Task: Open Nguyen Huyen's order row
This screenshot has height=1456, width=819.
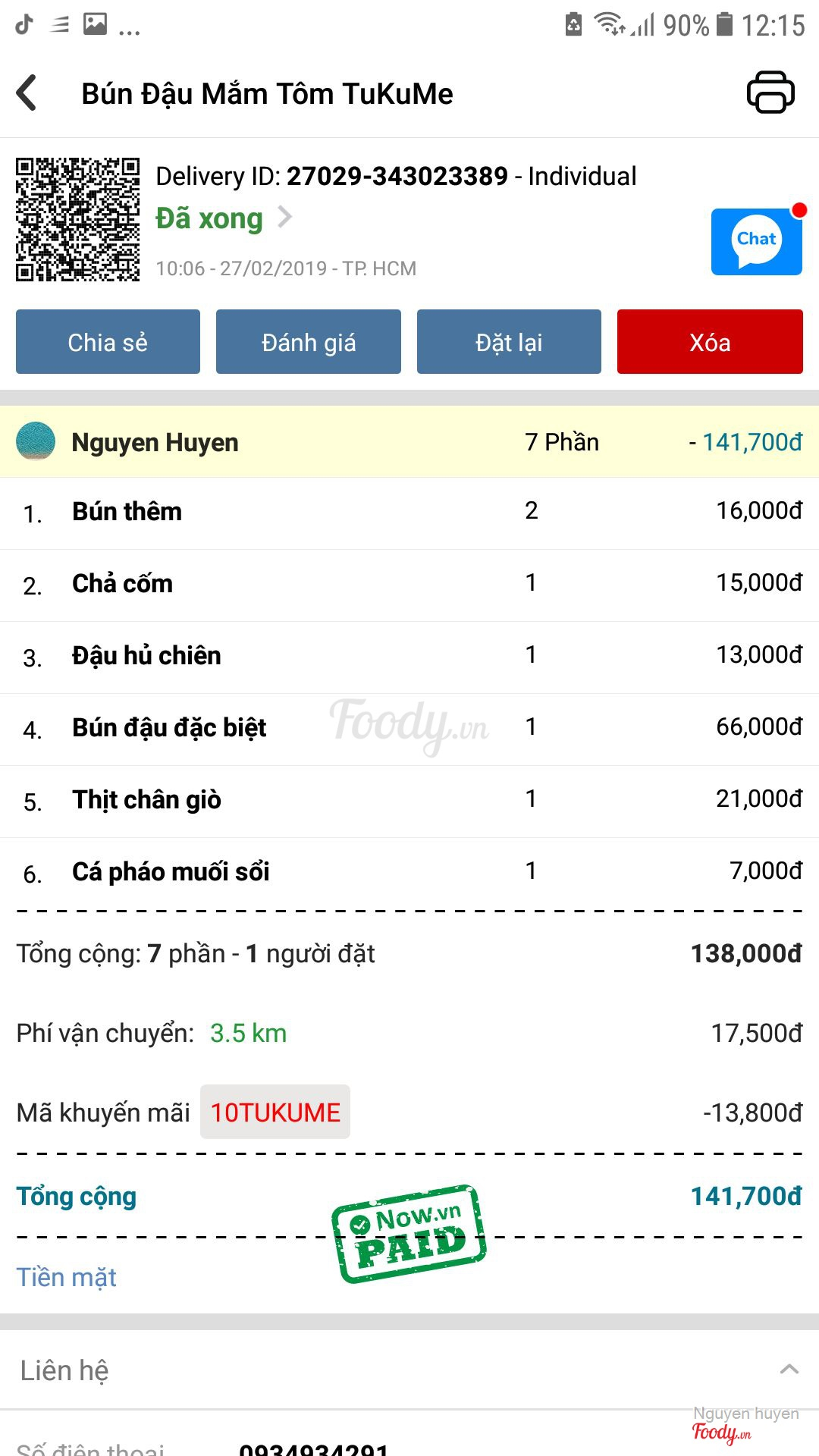Action: coord(409,442)
